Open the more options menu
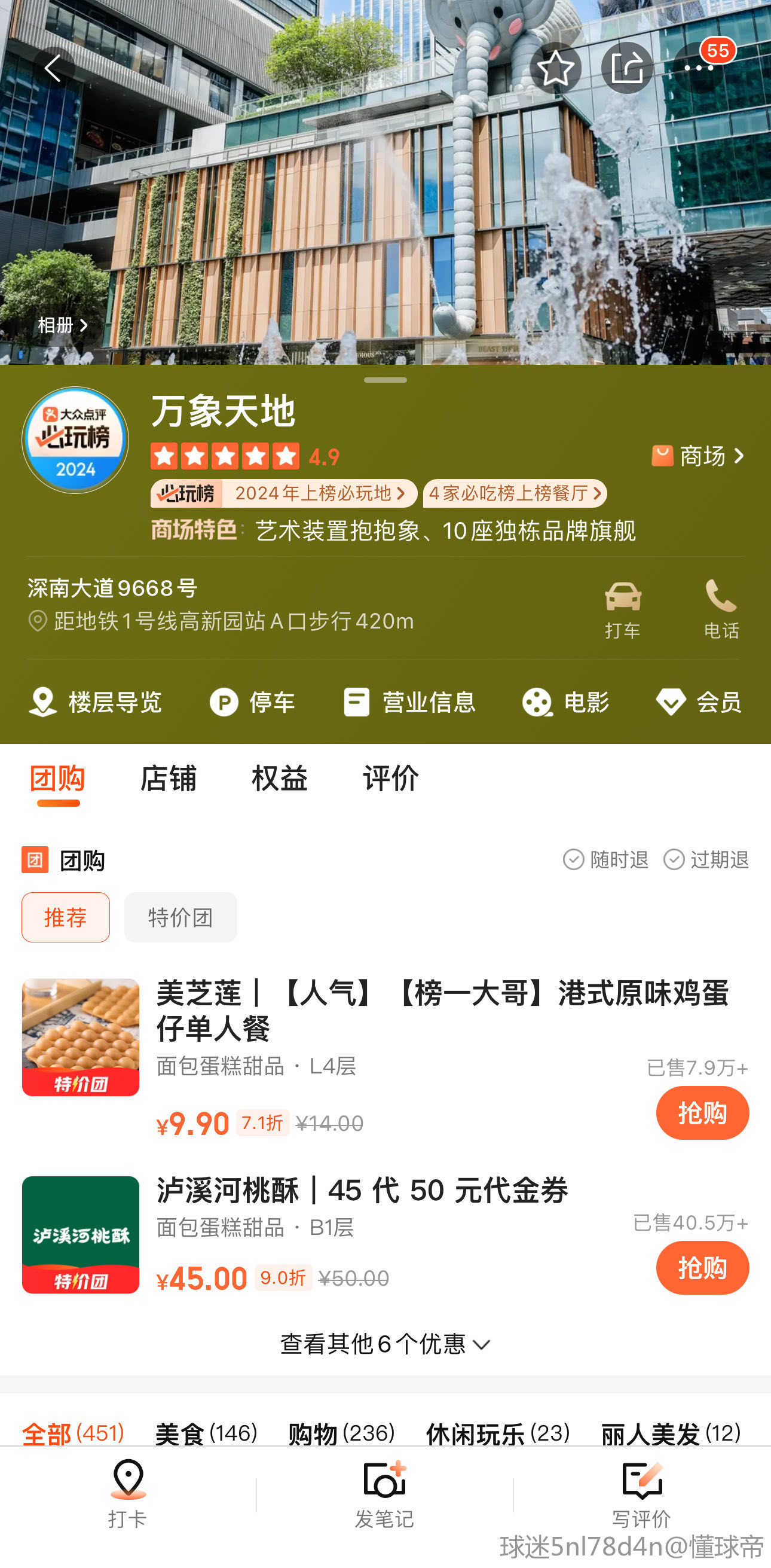The width and height of the screenshot is (771, 1568). [x=698, y=68]
